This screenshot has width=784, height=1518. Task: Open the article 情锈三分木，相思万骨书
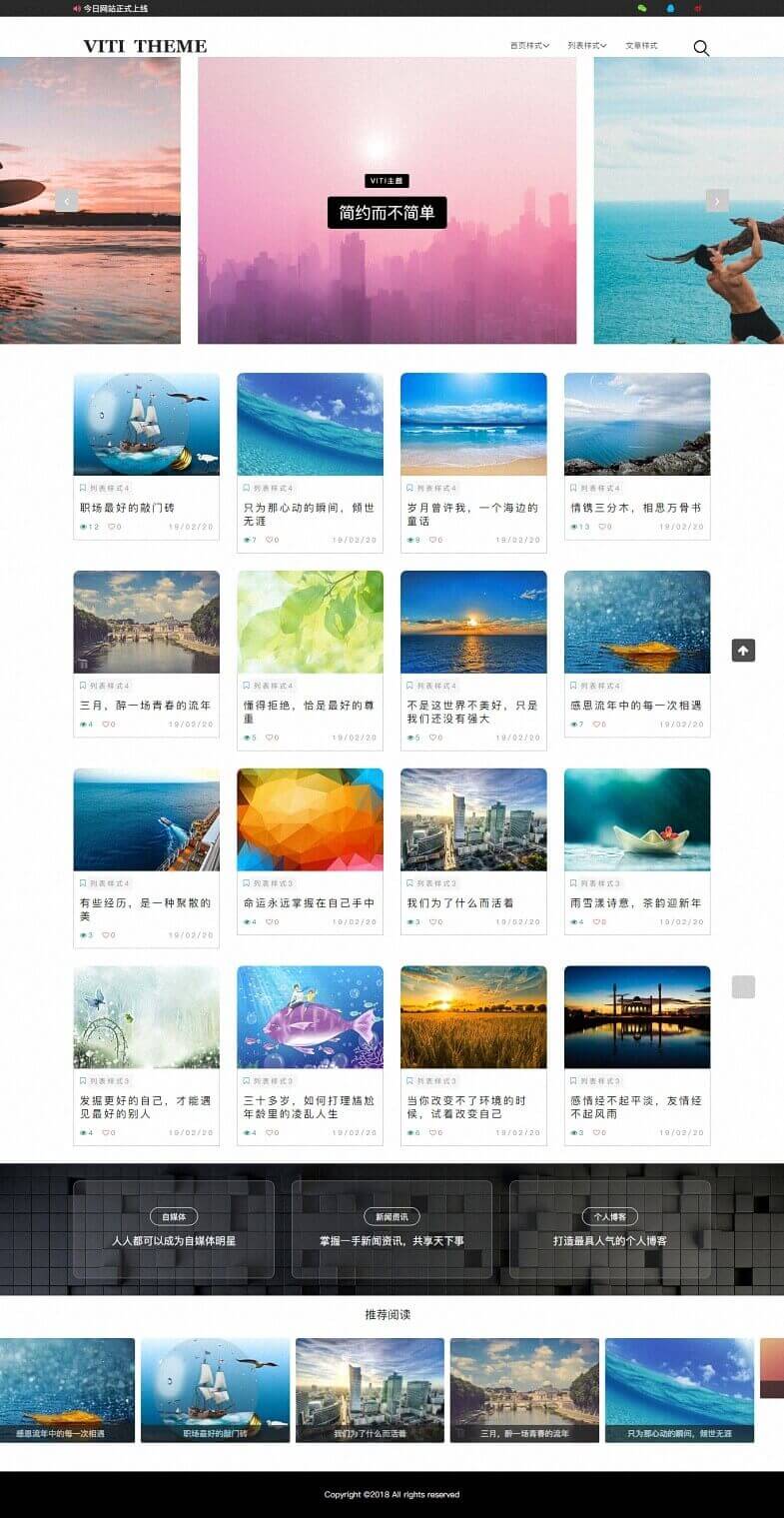coord(635,508)
